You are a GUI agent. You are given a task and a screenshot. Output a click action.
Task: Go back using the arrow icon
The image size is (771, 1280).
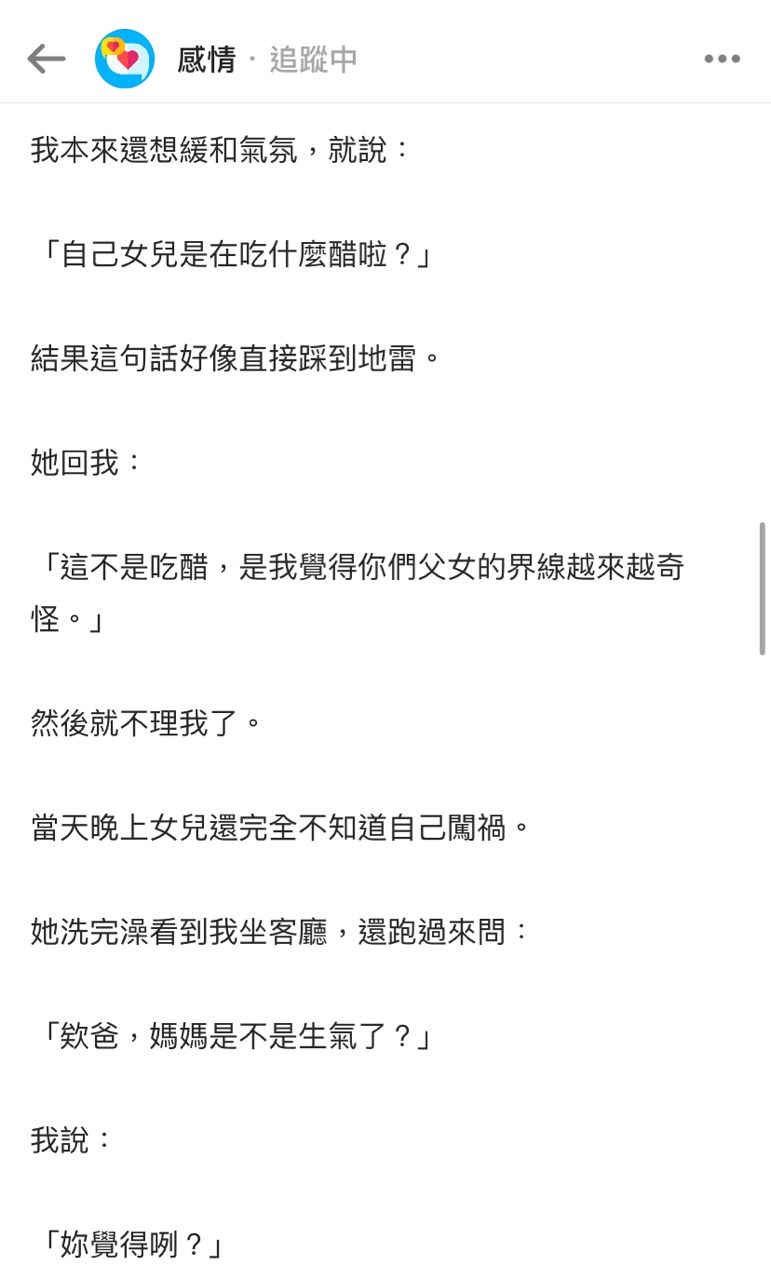46,59
